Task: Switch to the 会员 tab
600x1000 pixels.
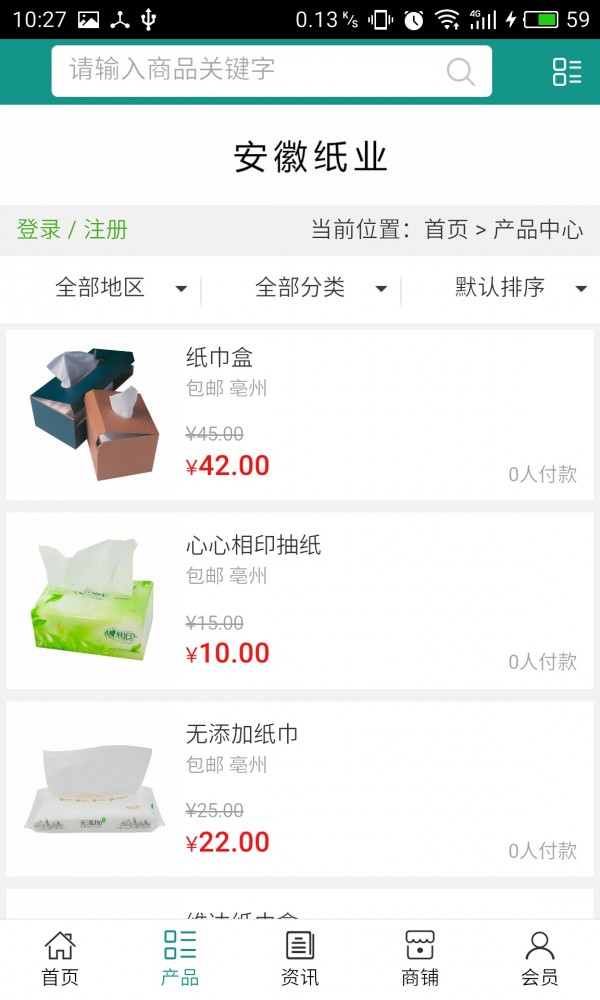Action: 540,959
